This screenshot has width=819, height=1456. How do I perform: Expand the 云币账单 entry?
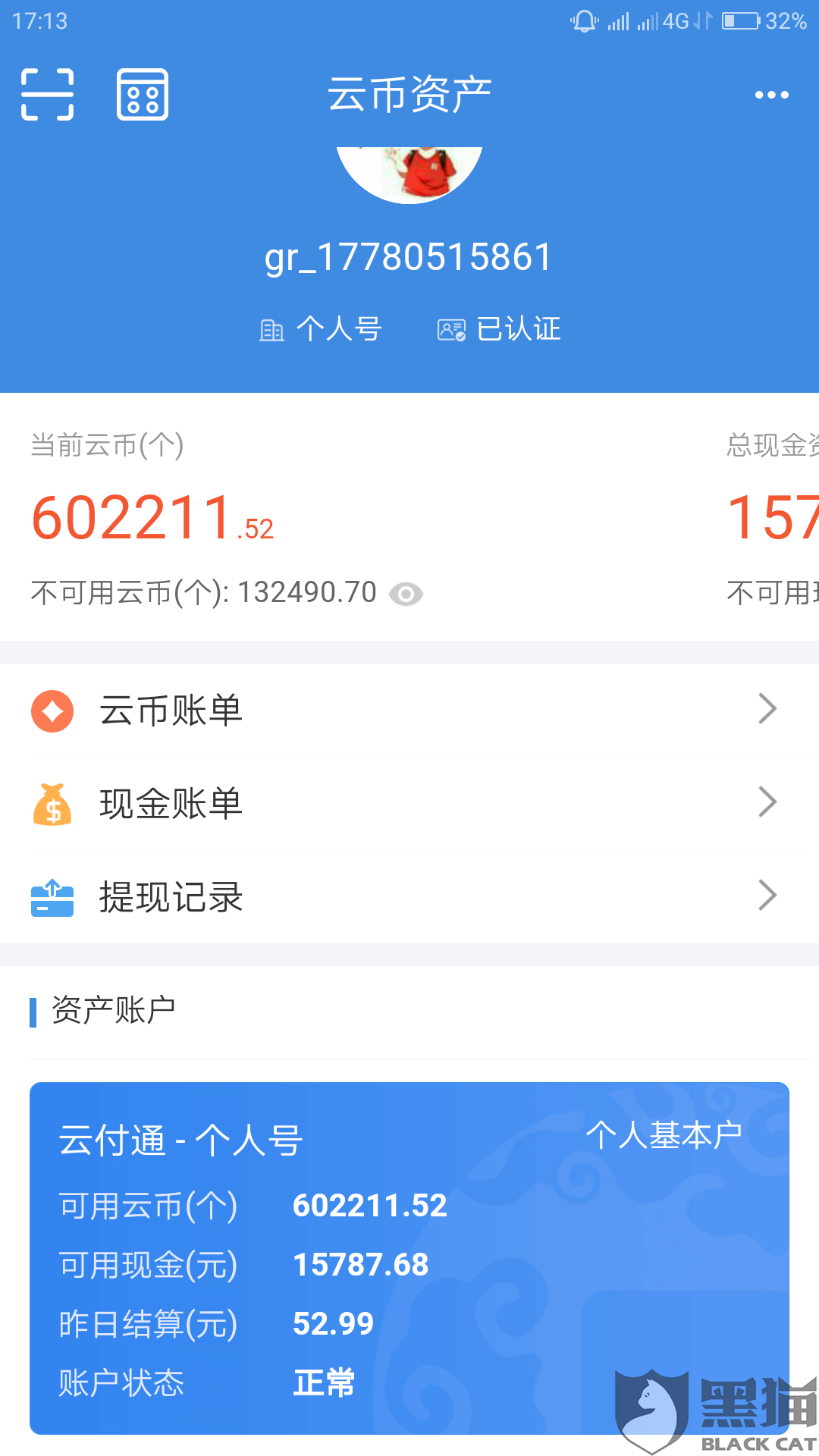click(767, 709)
